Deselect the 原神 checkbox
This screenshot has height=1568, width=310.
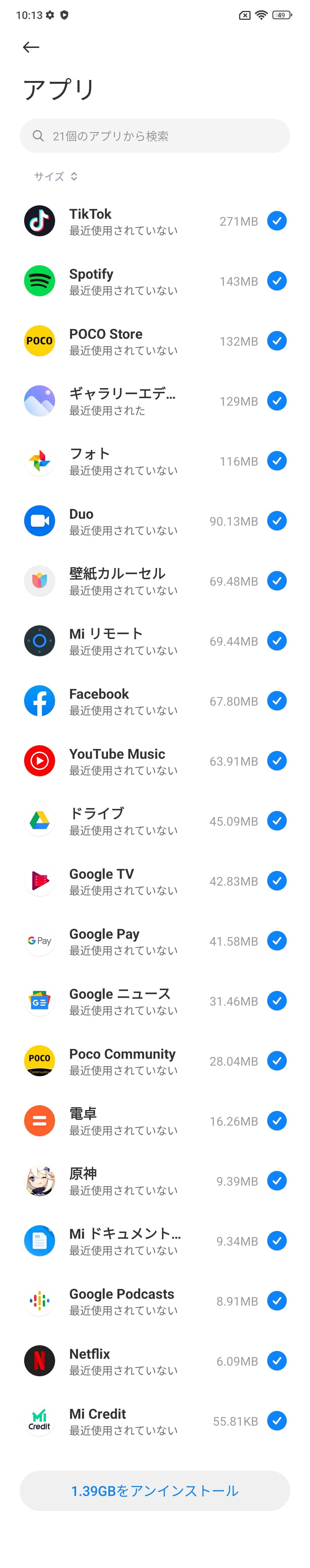pyautogui.click(x=276, y=1181)
